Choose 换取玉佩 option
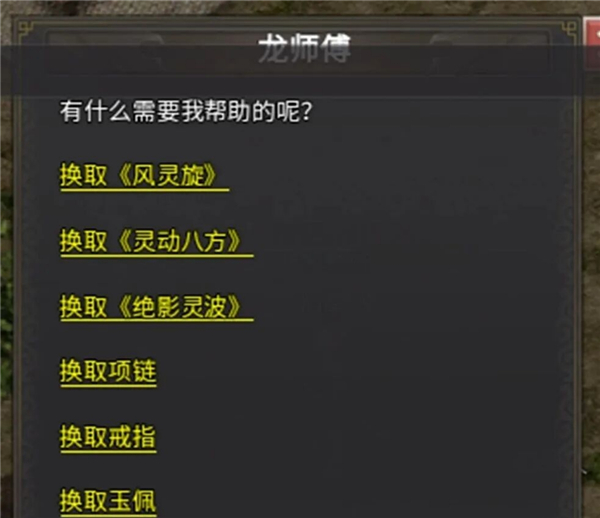 click(x=108, y=499)
